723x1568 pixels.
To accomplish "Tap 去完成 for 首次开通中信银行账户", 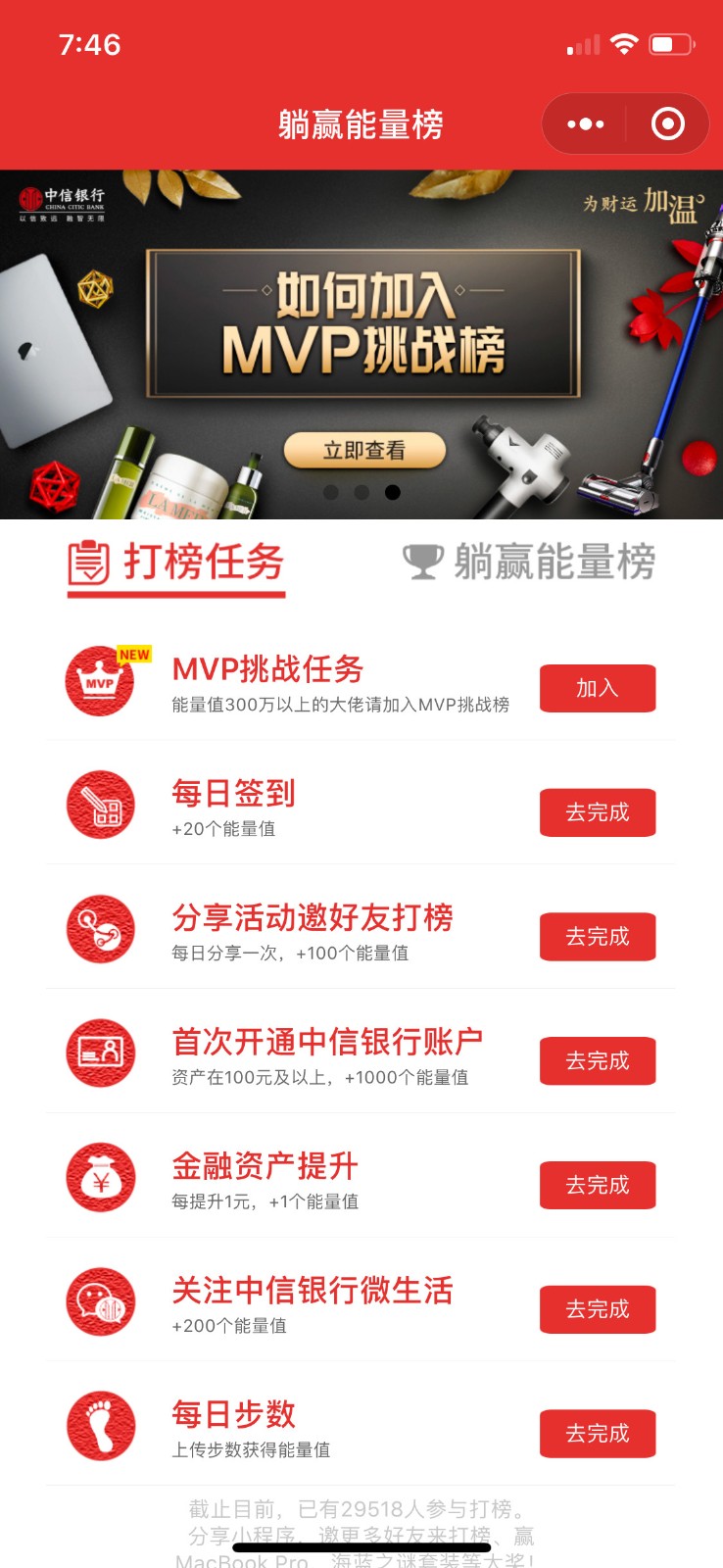I will point(597,1060).
